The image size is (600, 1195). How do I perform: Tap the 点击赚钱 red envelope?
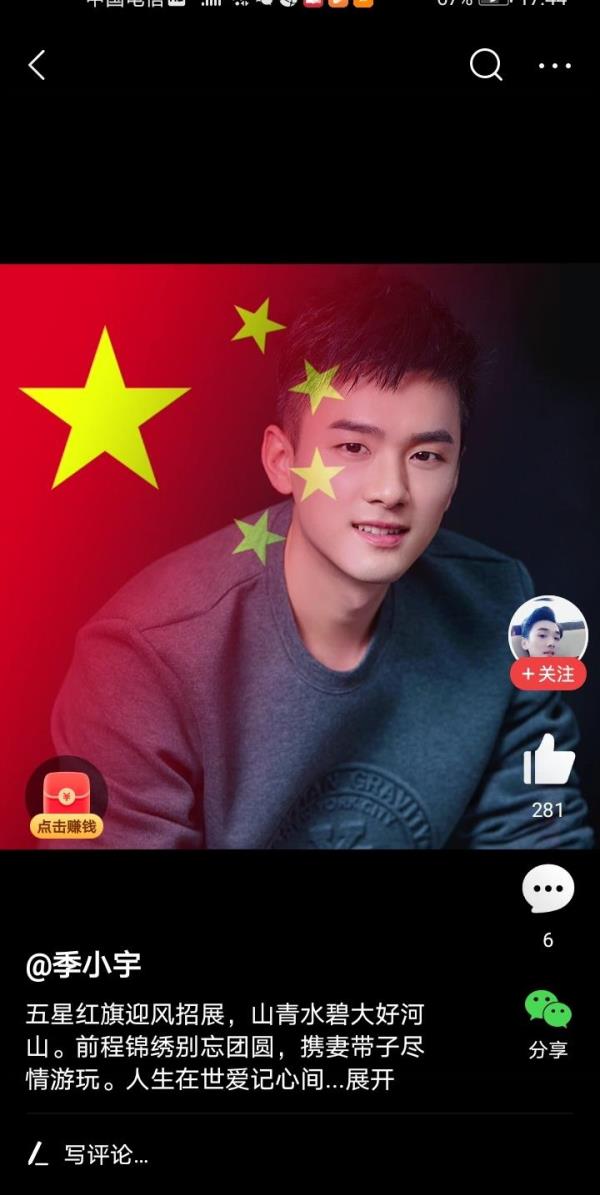(x=66, y=799)
